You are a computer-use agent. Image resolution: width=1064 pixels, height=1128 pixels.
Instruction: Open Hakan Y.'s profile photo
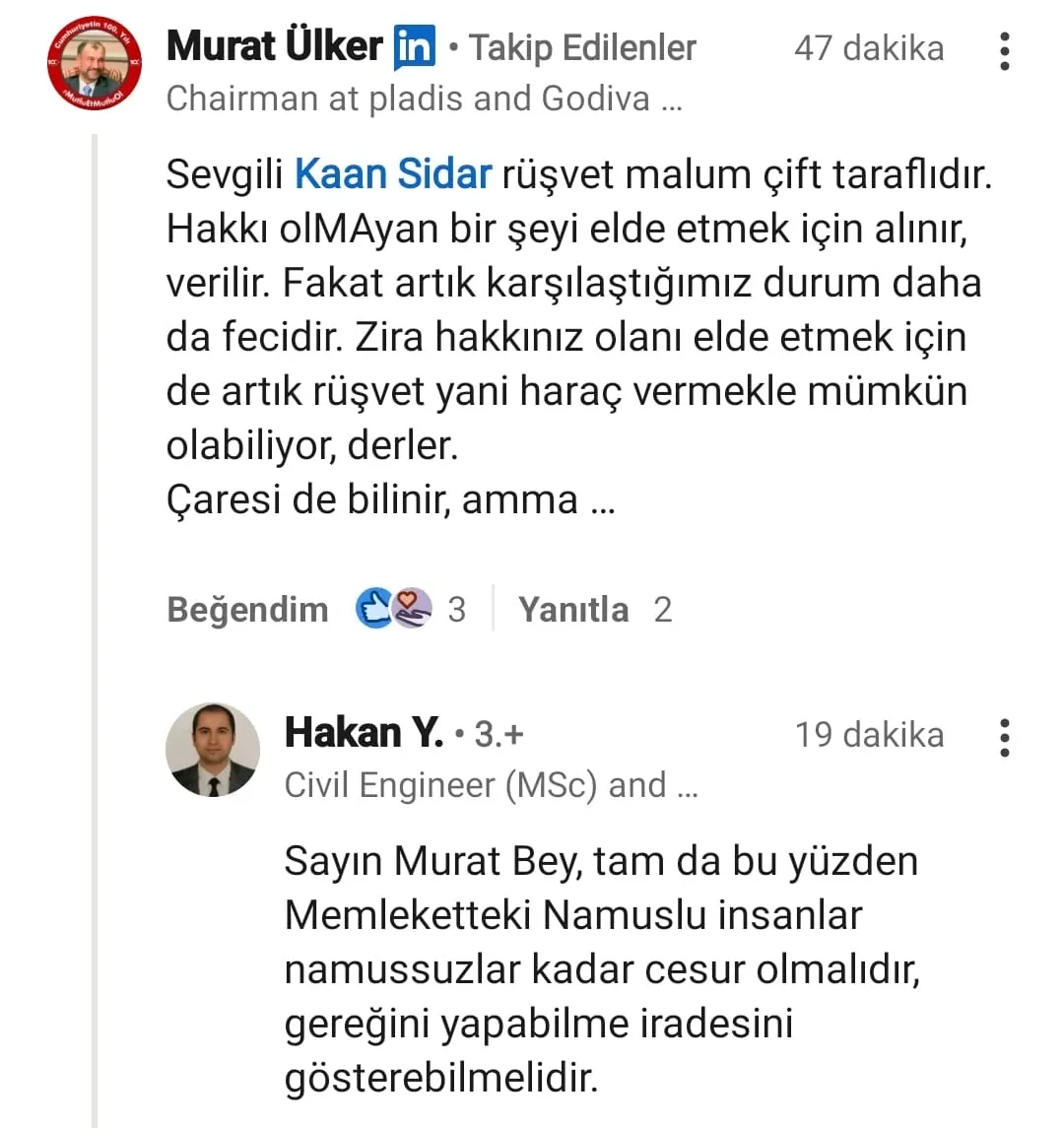(x=213, y=751)
